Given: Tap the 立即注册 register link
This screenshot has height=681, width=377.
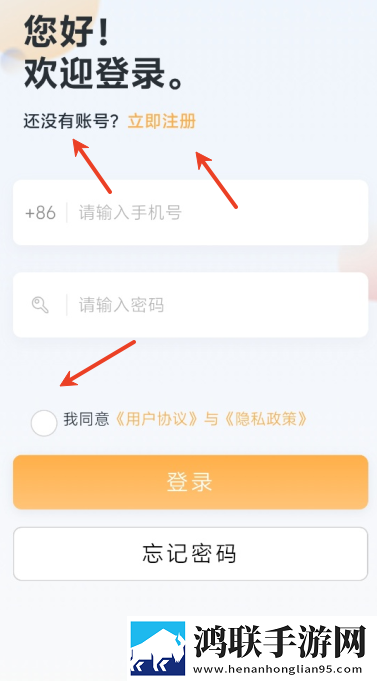Looking at the screenshot, I should click(162, 121).
